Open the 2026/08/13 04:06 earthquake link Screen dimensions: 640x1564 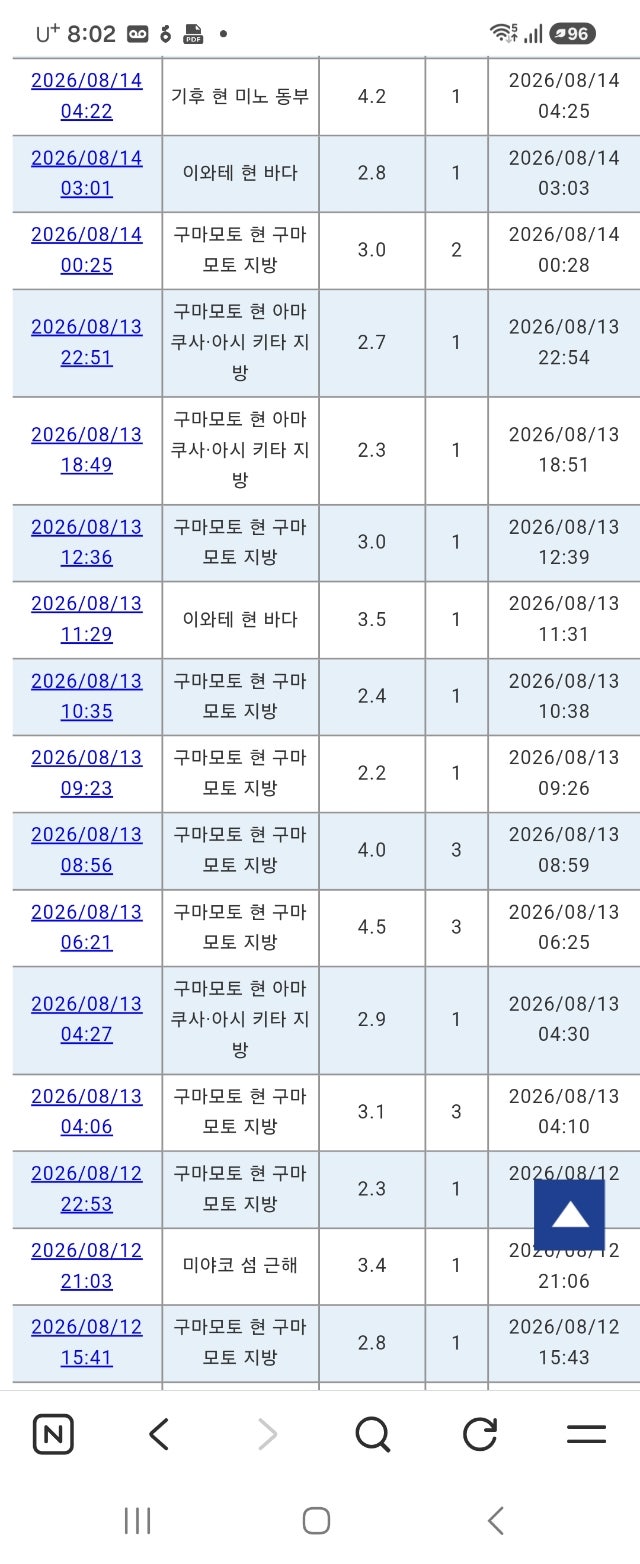click(87, 1111)
